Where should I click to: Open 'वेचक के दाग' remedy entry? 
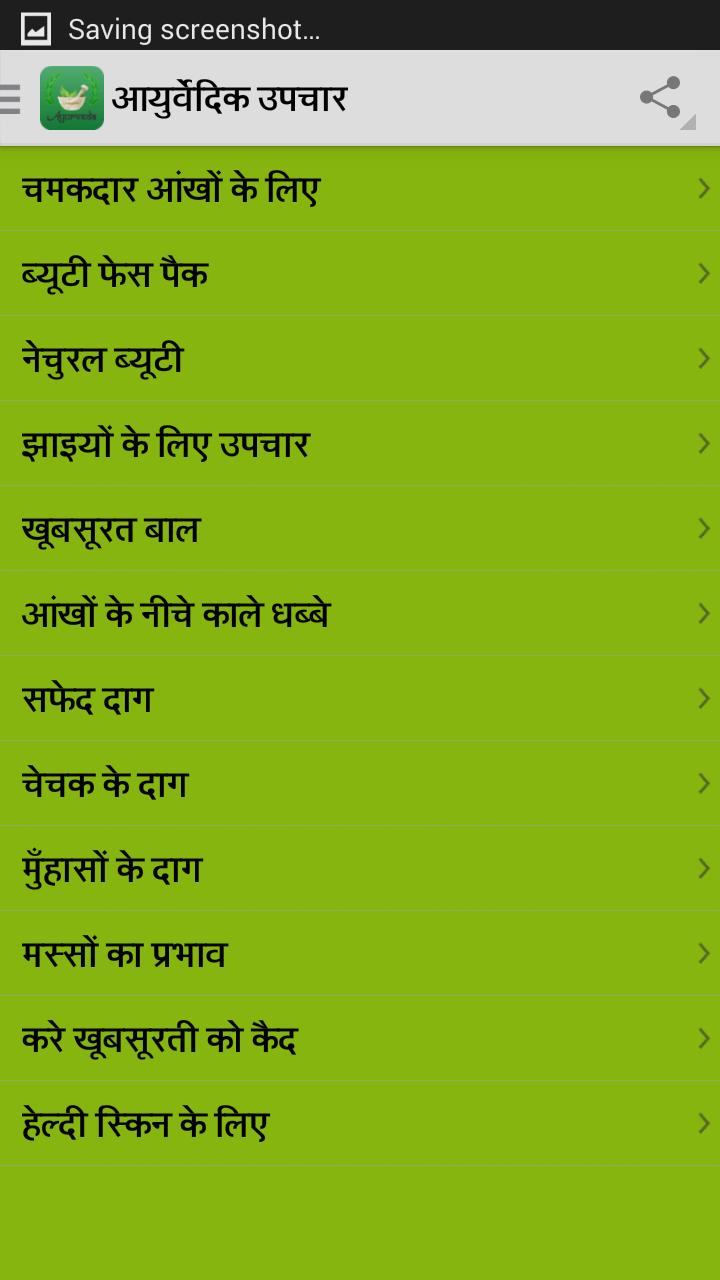coord(300,783)
